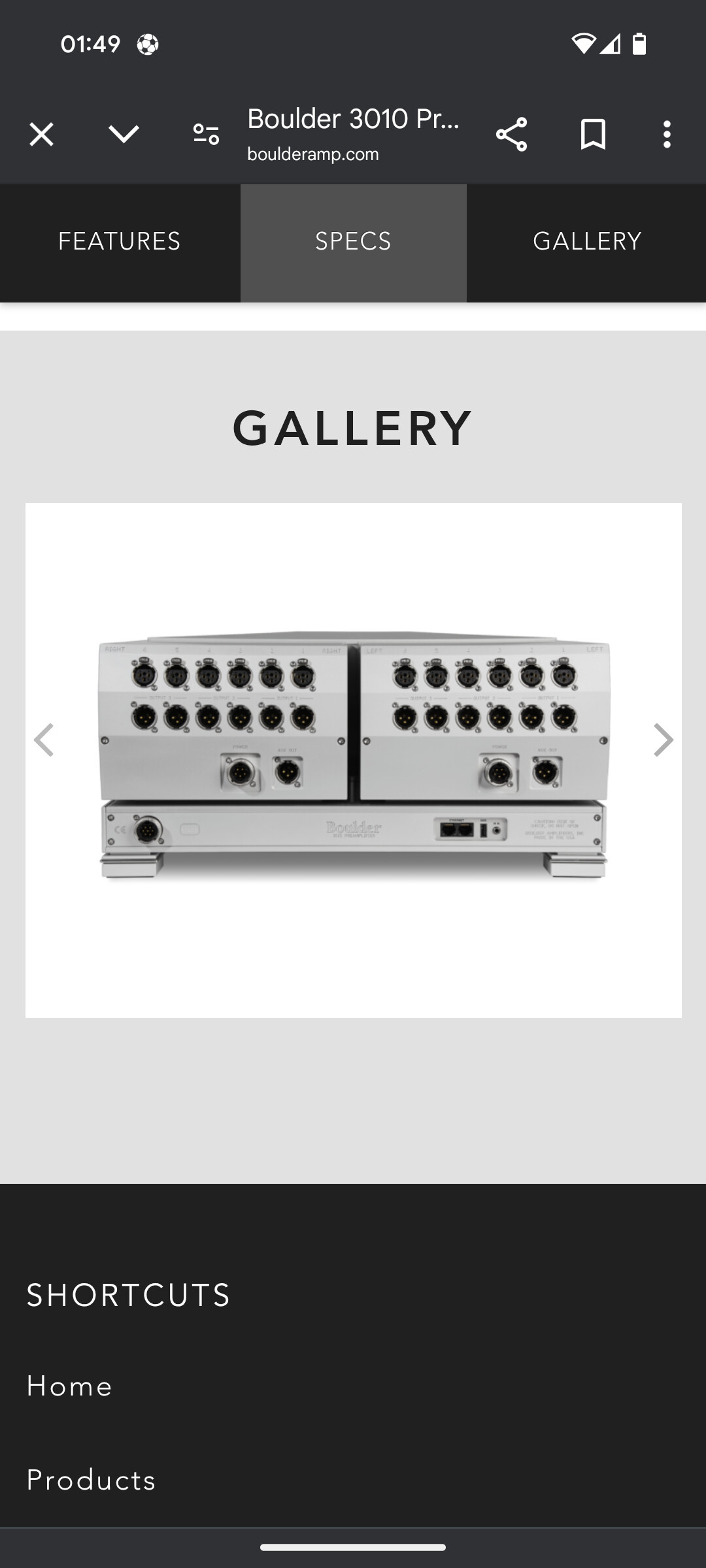706x1568 pixels.
Task: Minimize the tab with the down chevron
Action: coord(124,135)
